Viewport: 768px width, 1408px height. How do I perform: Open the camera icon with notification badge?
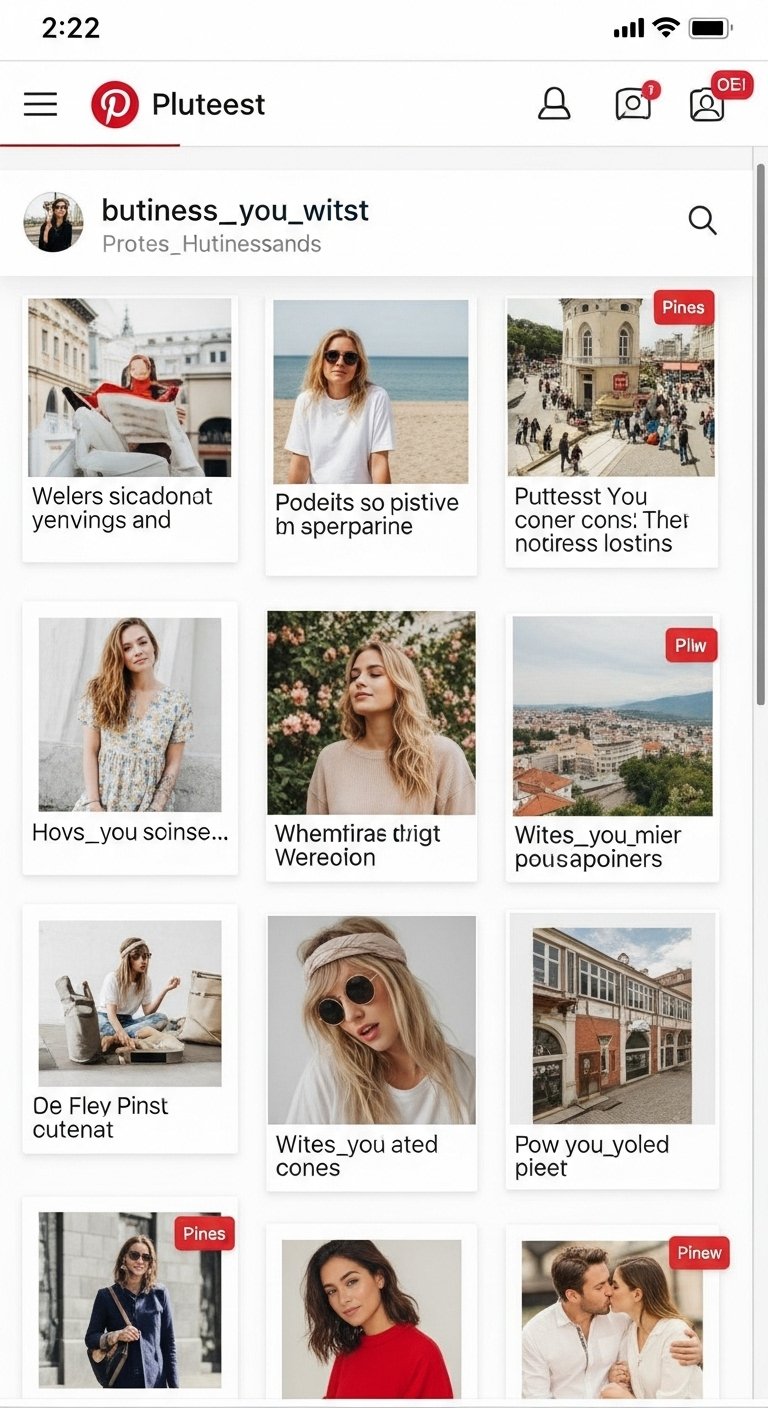pyautogui.click(x=632, y=104)
